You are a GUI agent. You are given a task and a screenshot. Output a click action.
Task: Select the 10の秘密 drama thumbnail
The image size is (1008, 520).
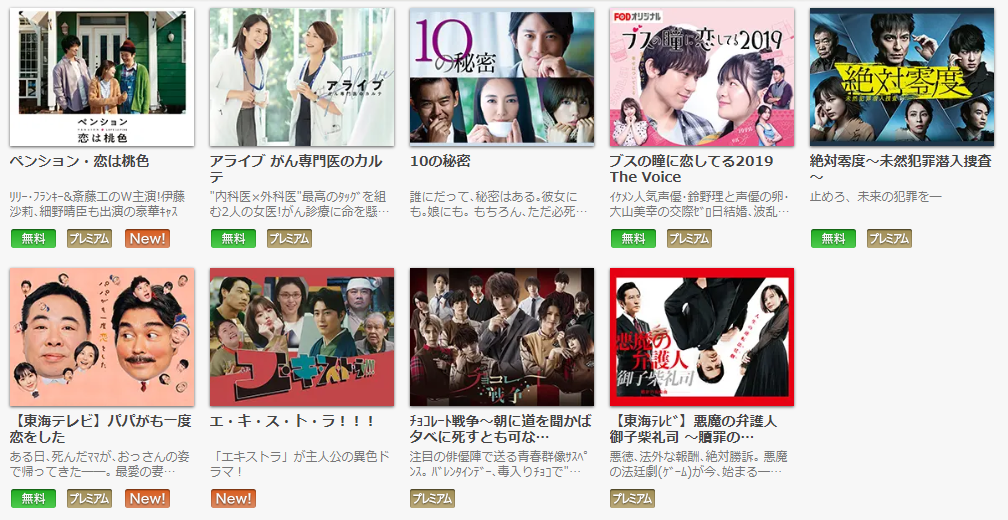tap(502, 78)
